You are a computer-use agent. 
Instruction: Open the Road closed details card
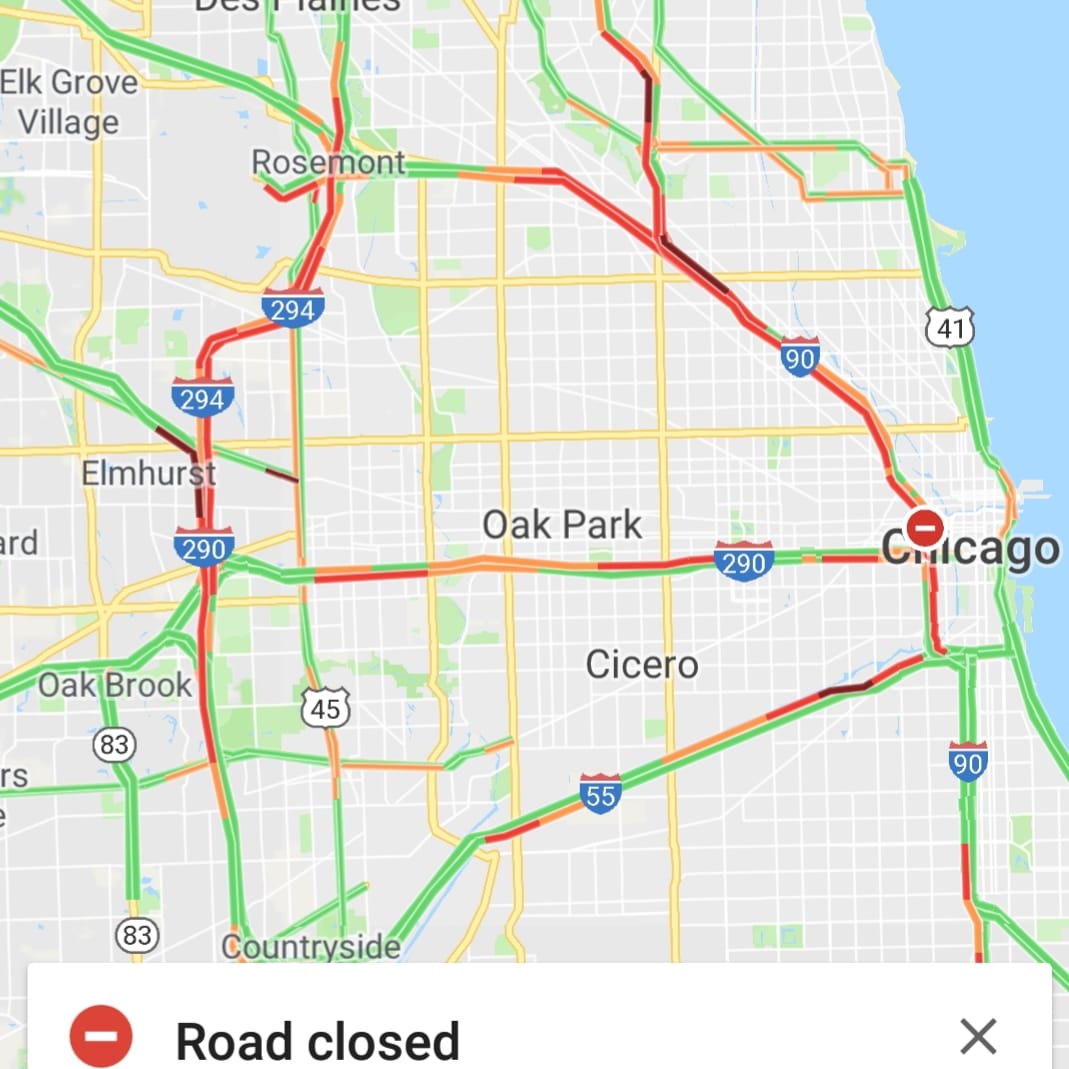tap(317, 1040)
